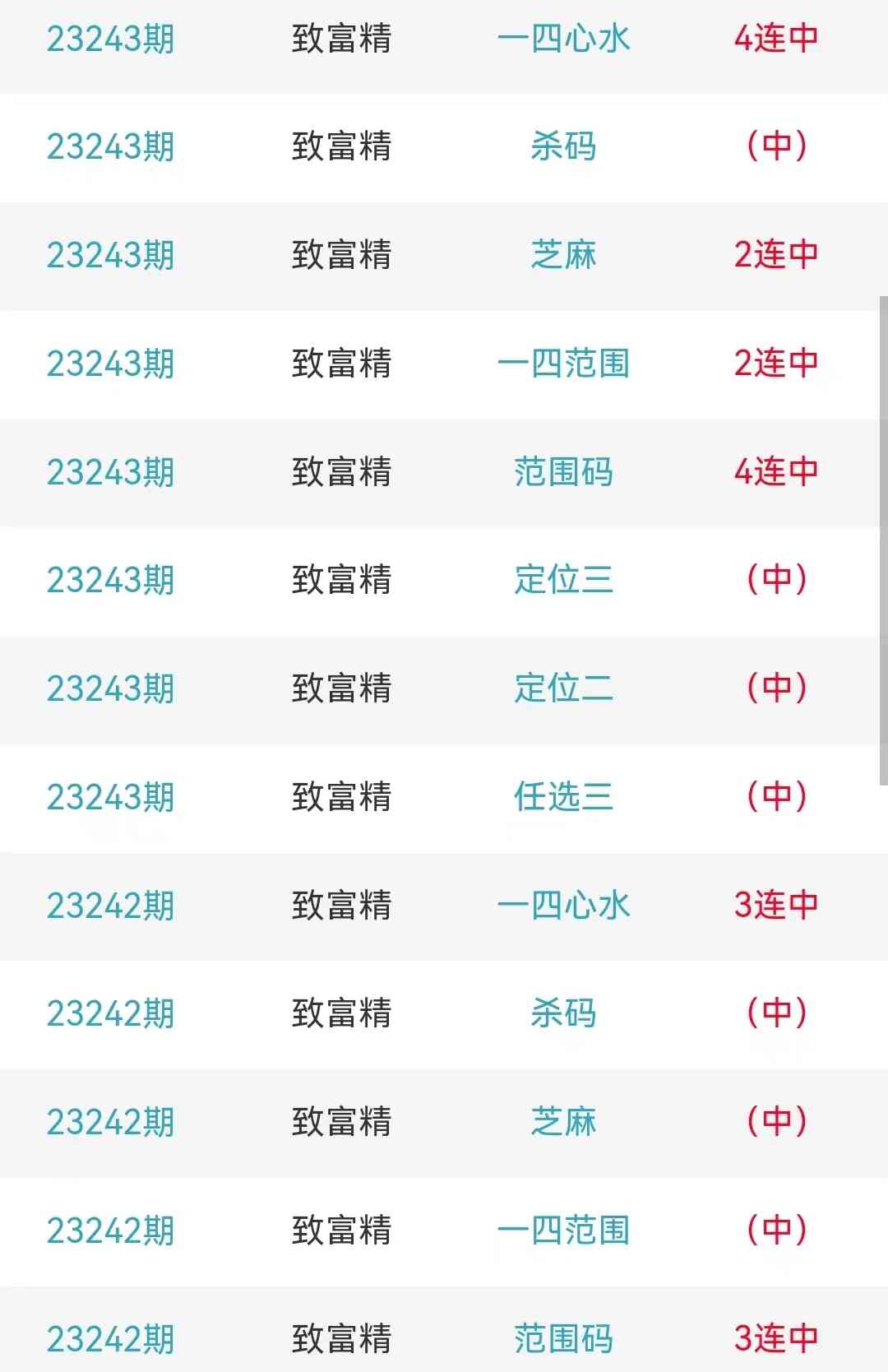Open 23243期 芝麻 entry

(563, 255)
